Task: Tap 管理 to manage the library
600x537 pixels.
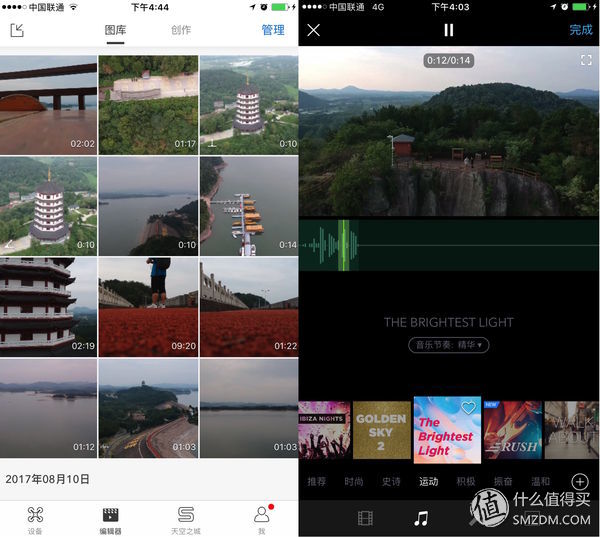Action: pyautogui.click(x=273, y=30)
